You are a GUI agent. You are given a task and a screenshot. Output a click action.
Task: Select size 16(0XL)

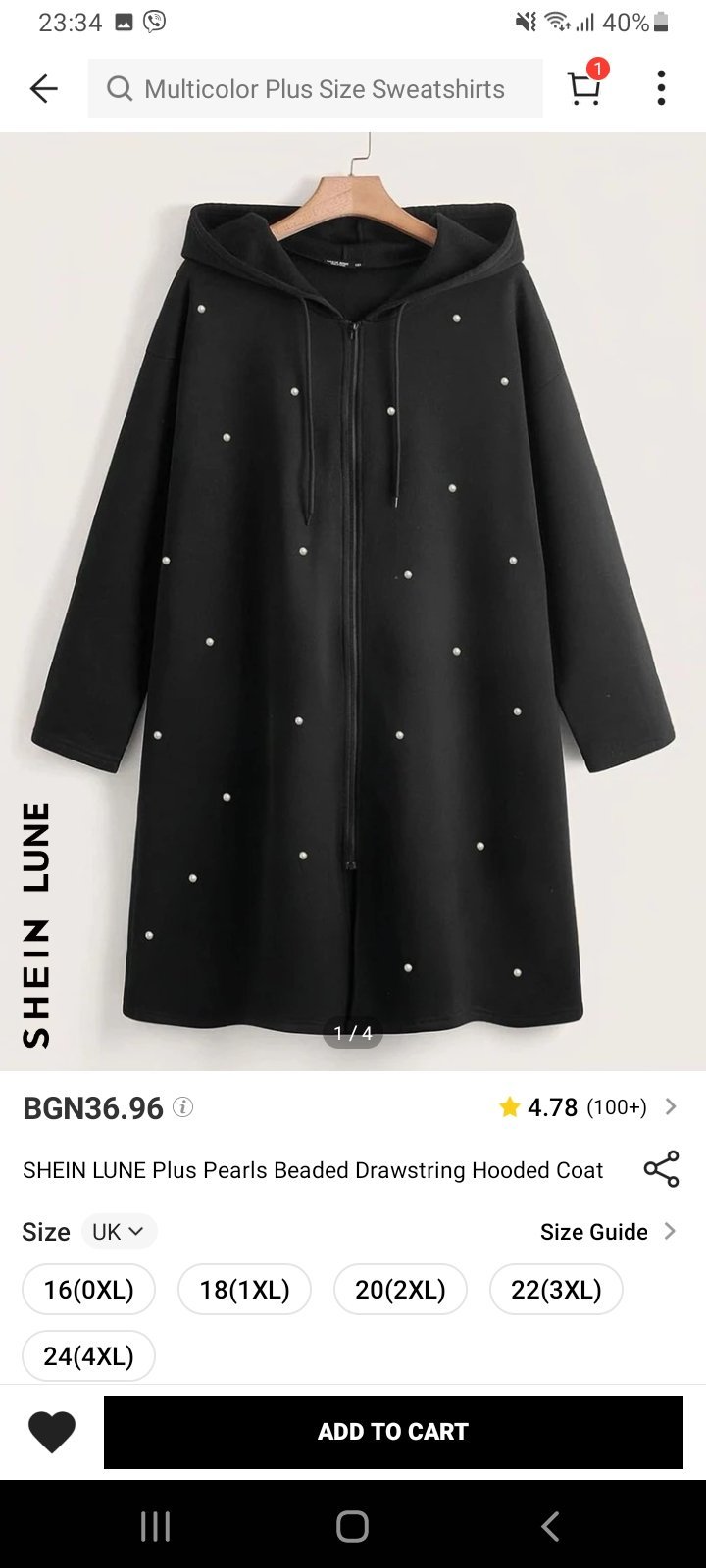(88, 1290)
